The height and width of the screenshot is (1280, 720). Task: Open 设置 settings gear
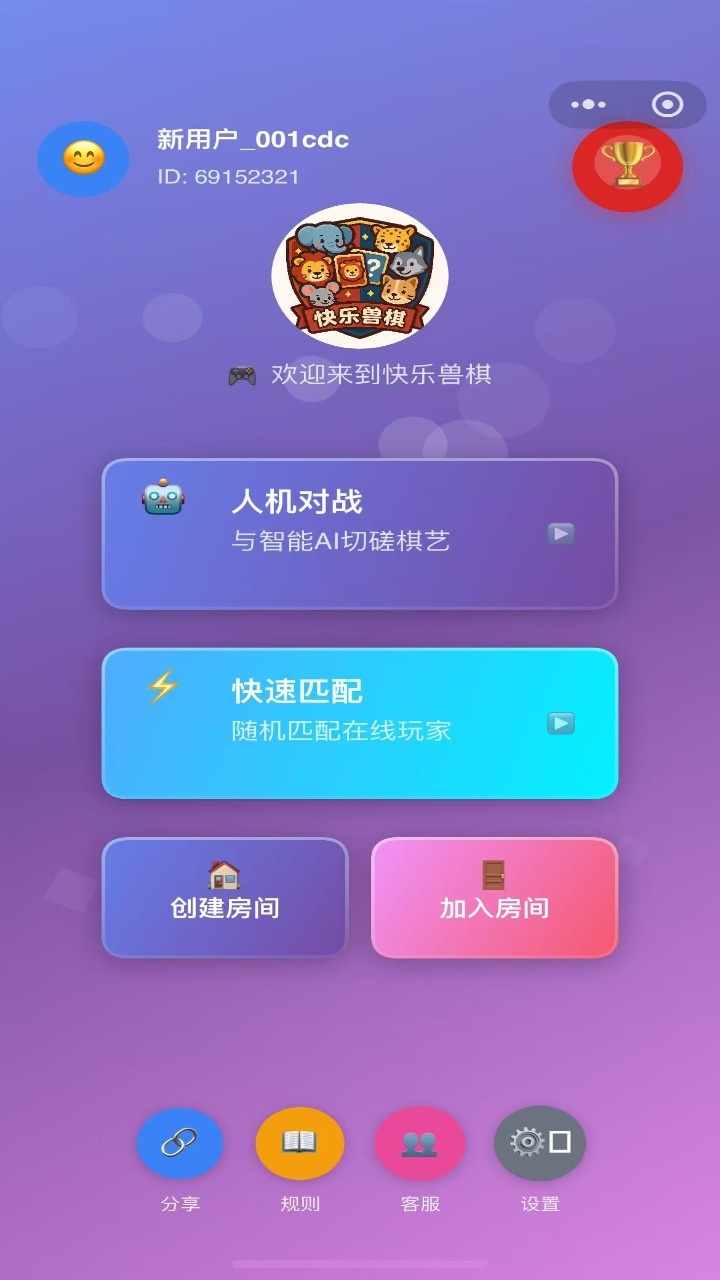click(x=540, y=1143)
